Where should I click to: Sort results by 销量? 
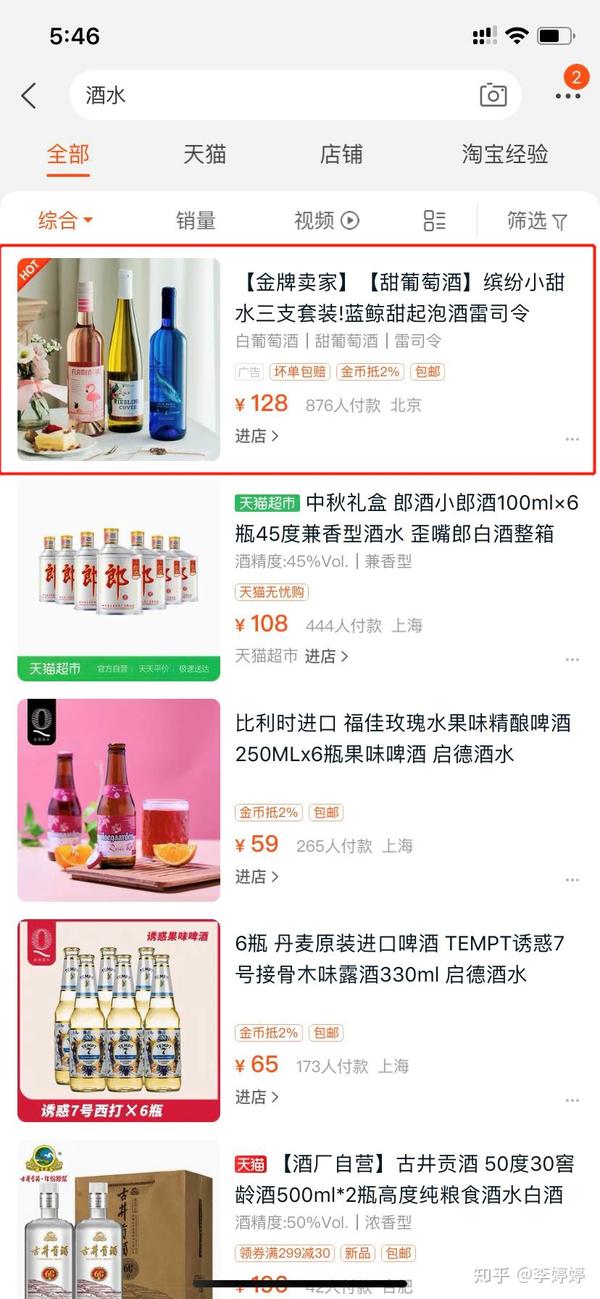195,221
